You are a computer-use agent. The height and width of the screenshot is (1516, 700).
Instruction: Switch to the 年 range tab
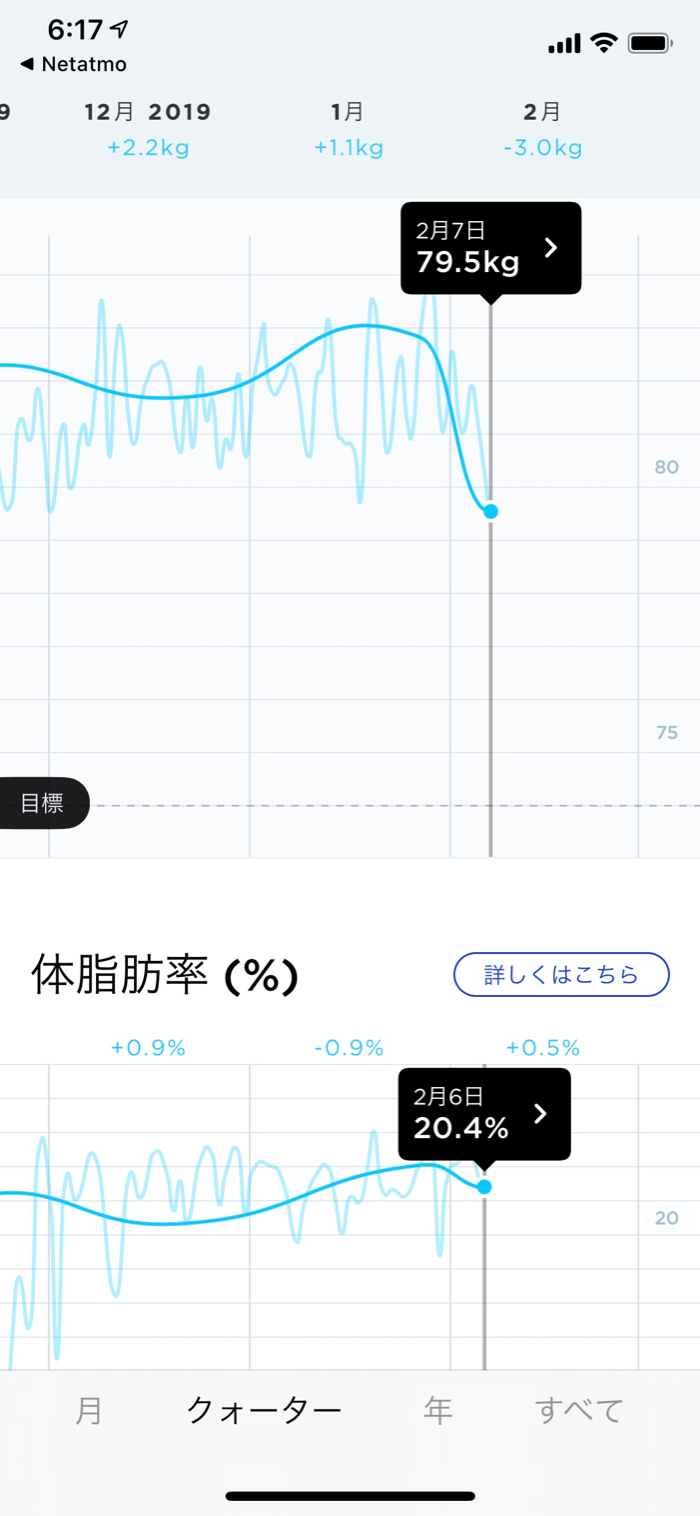tap(438, 1410)
